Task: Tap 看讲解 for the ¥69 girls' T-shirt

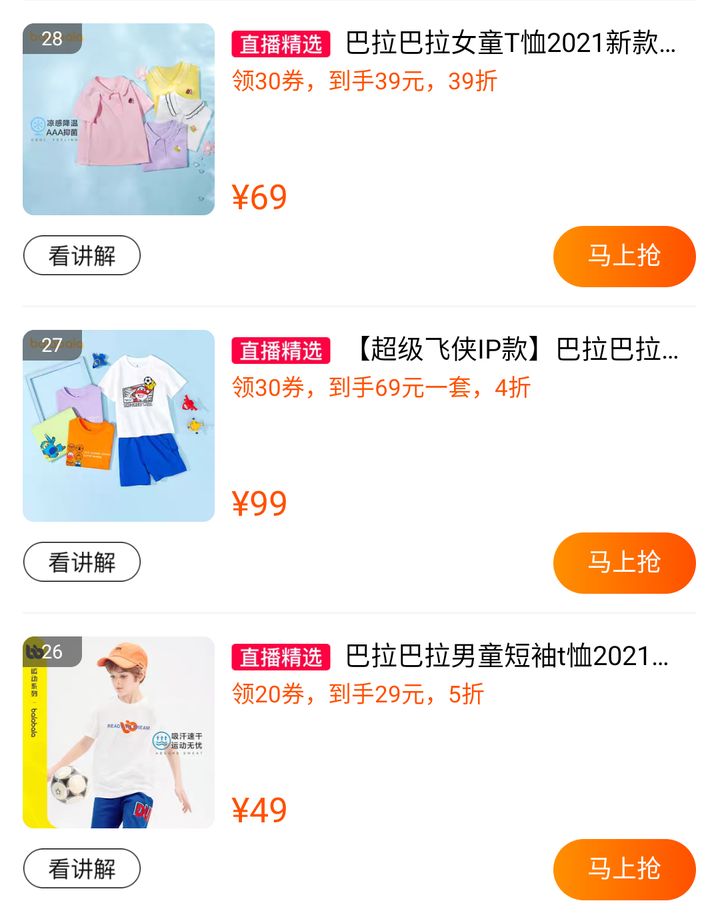Action: [82, 256]
